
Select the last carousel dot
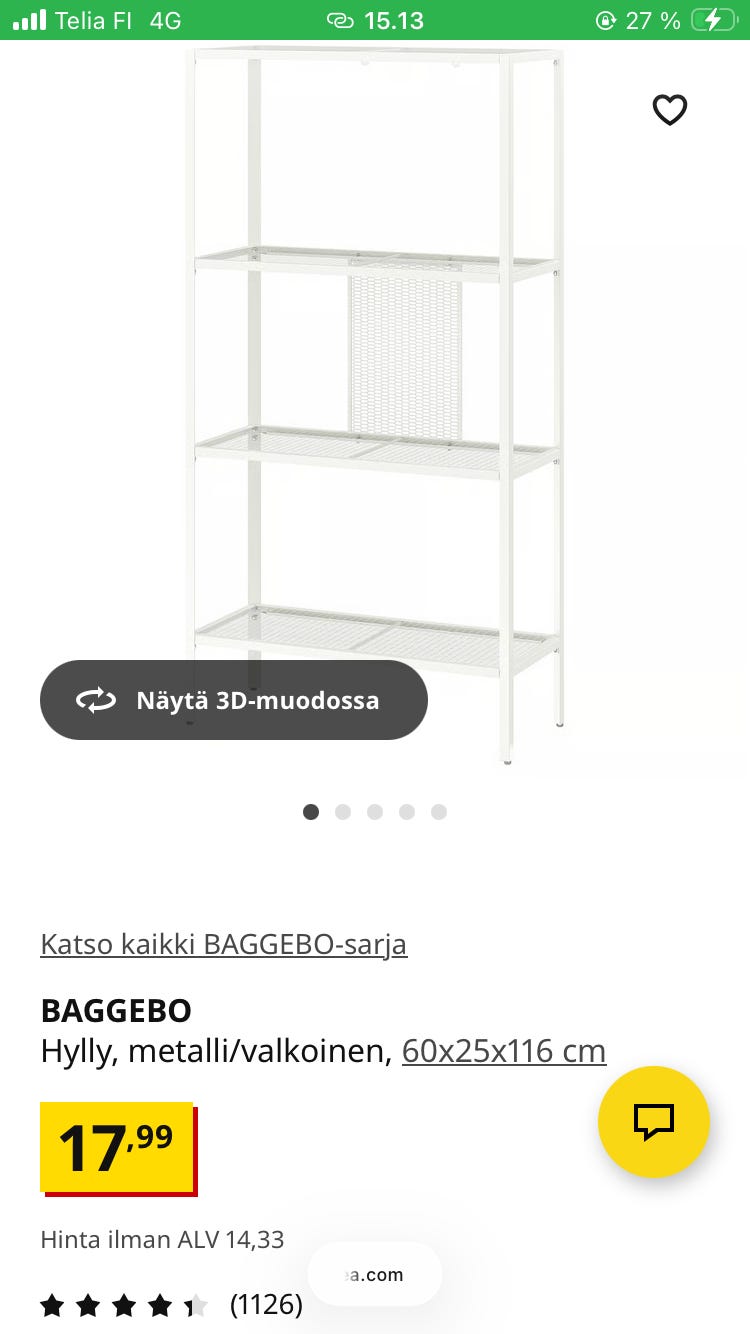click(x=439, y=812)
